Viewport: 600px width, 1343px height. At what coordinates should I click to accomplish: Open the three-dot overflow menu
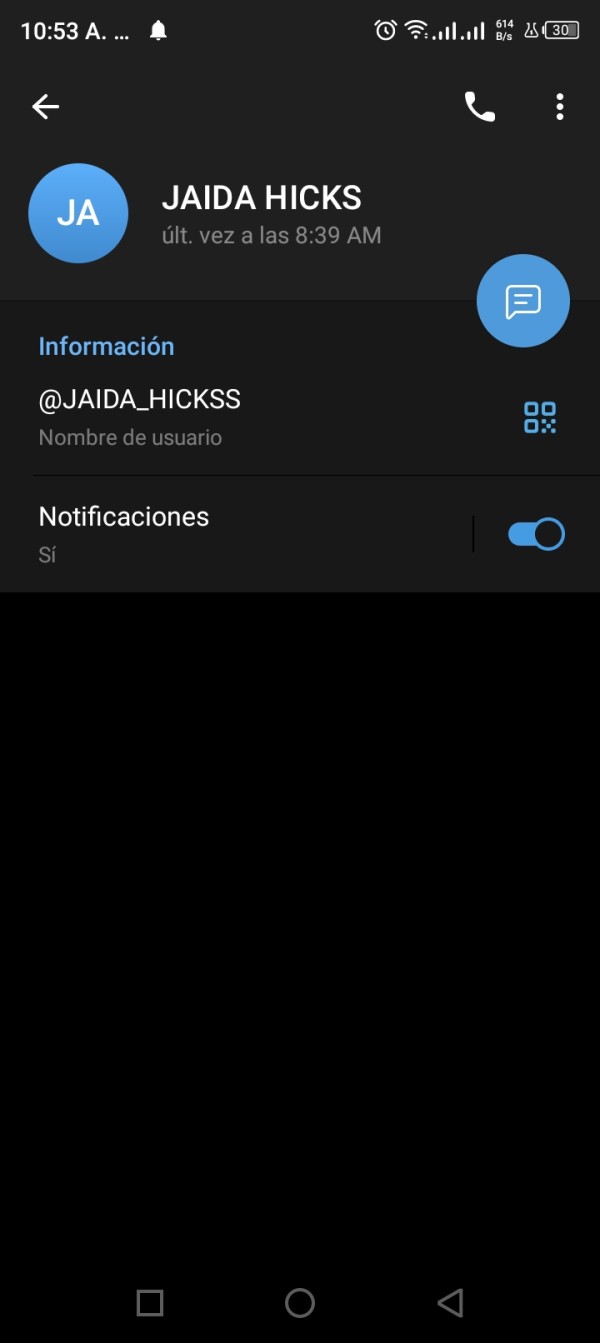(560, 106)
